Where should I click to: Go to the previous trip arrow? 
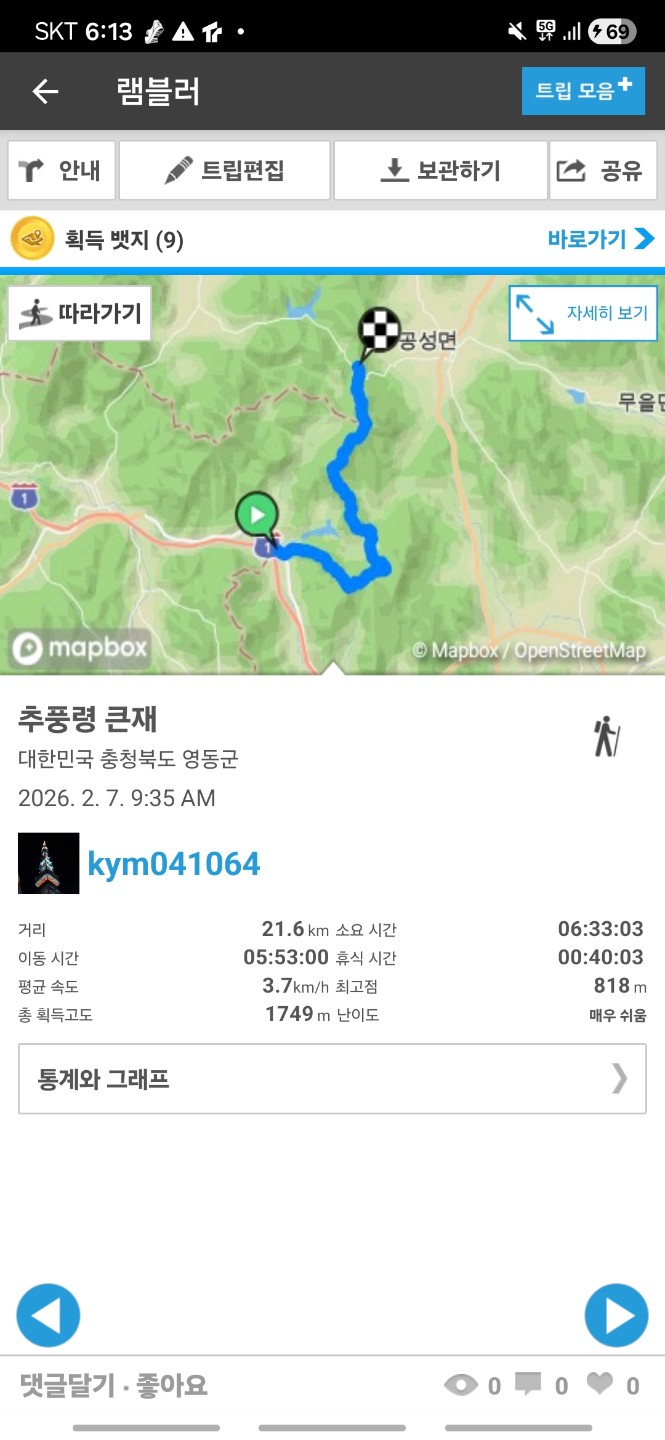click(48, 1315)
